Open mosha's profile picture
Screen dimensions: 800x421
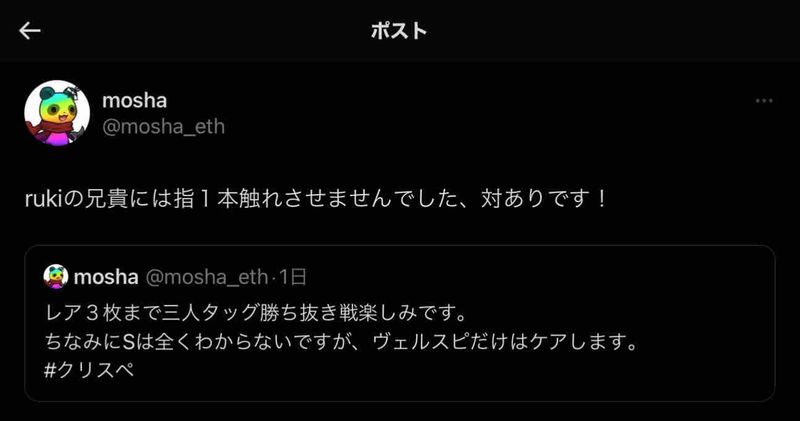(x=57, y=113)
